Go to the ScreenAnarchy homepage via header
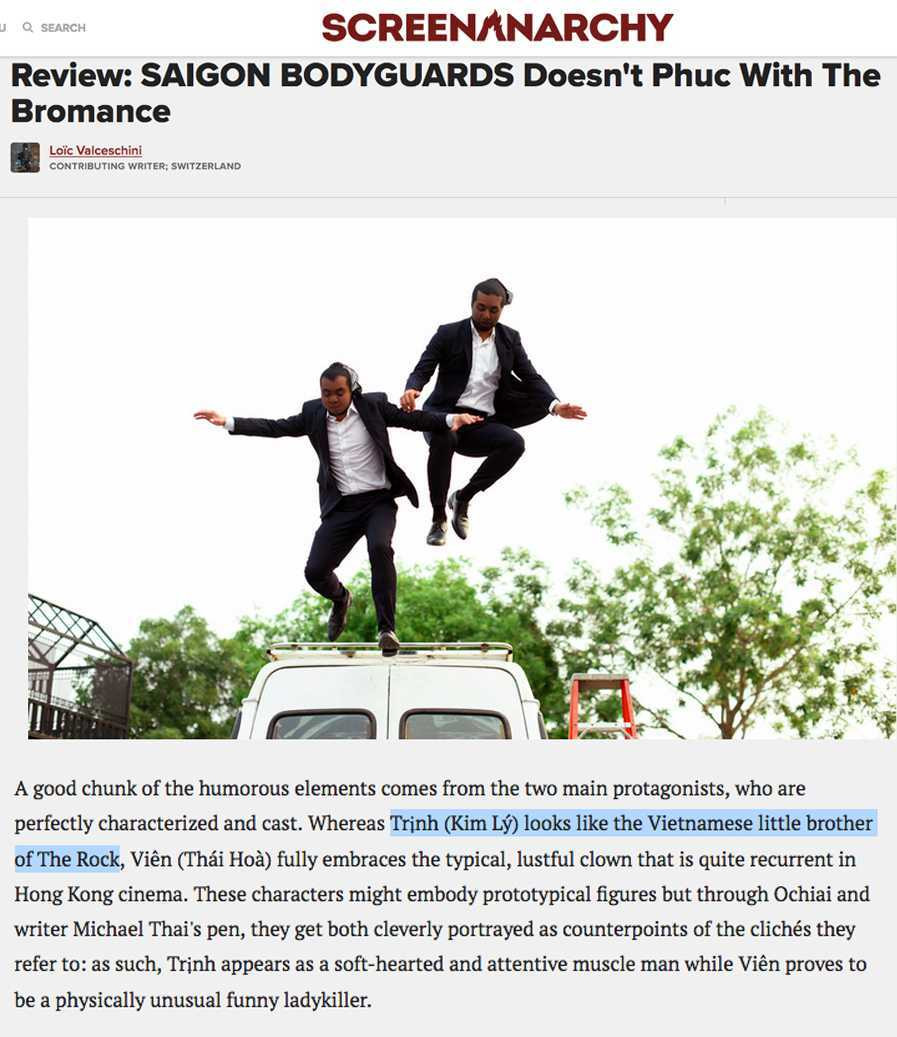Image resolution: width=897 pixels, height=1037 pixels. click(x=497, y=27)
